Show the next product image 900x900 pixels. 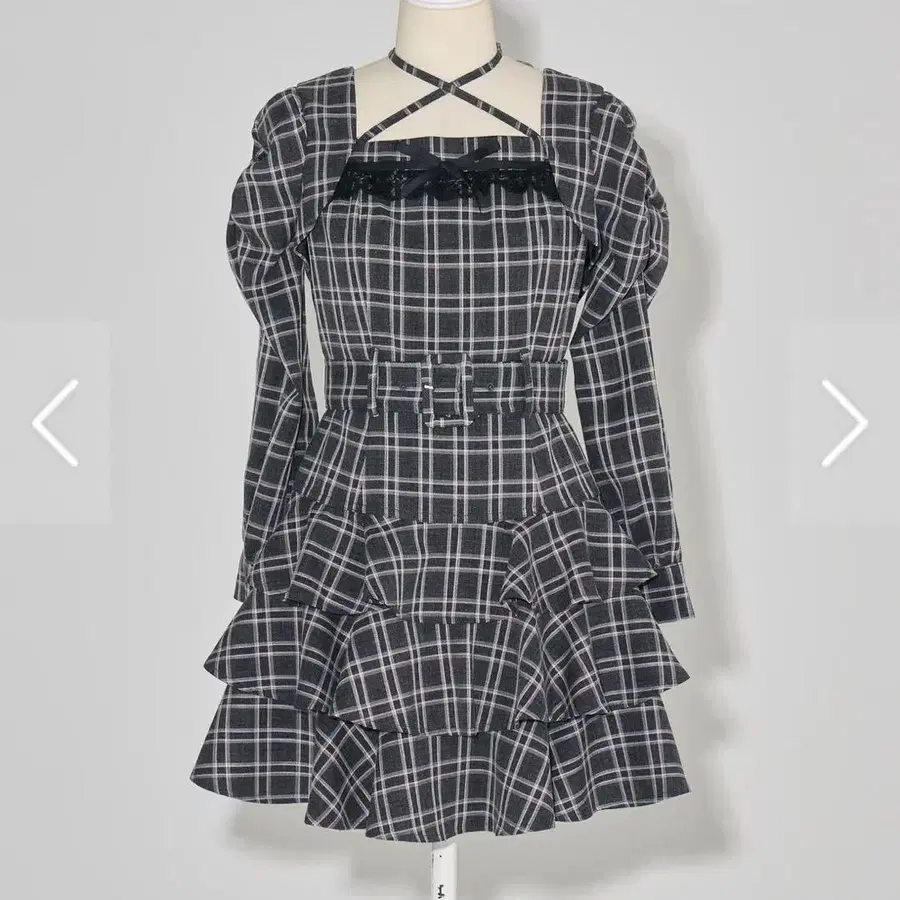click(x=843, y=423)
